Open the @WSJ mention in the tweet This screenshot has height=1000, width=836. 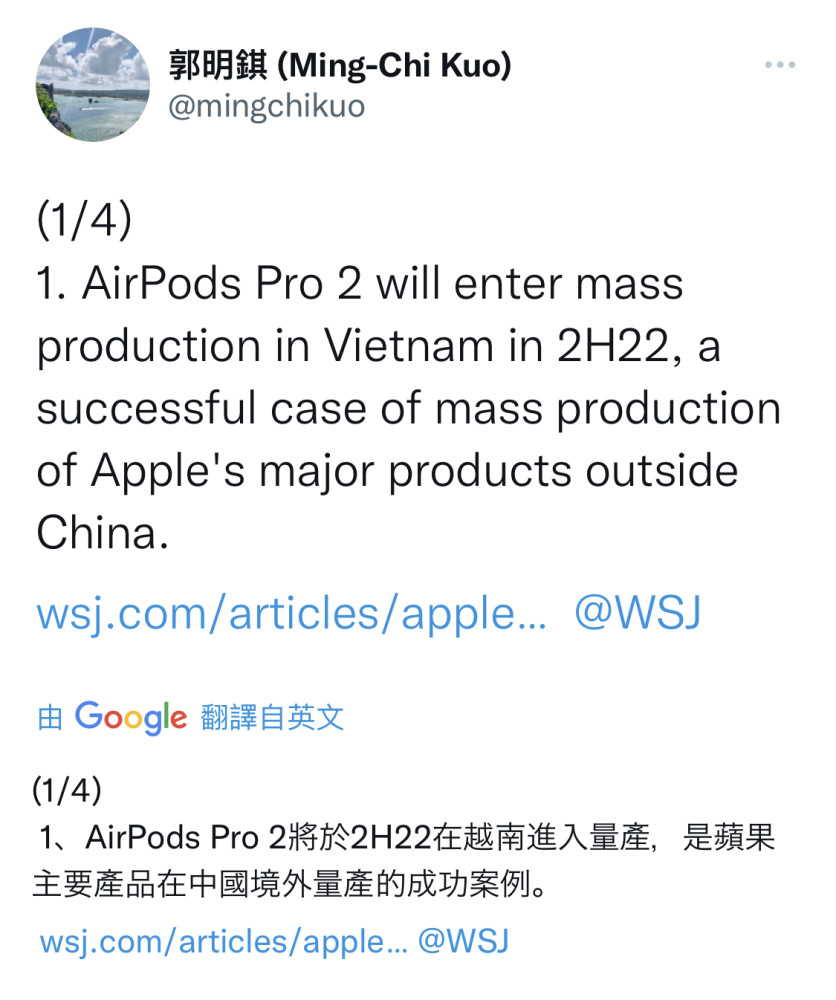pyautogui.click(x=637, y=614)
